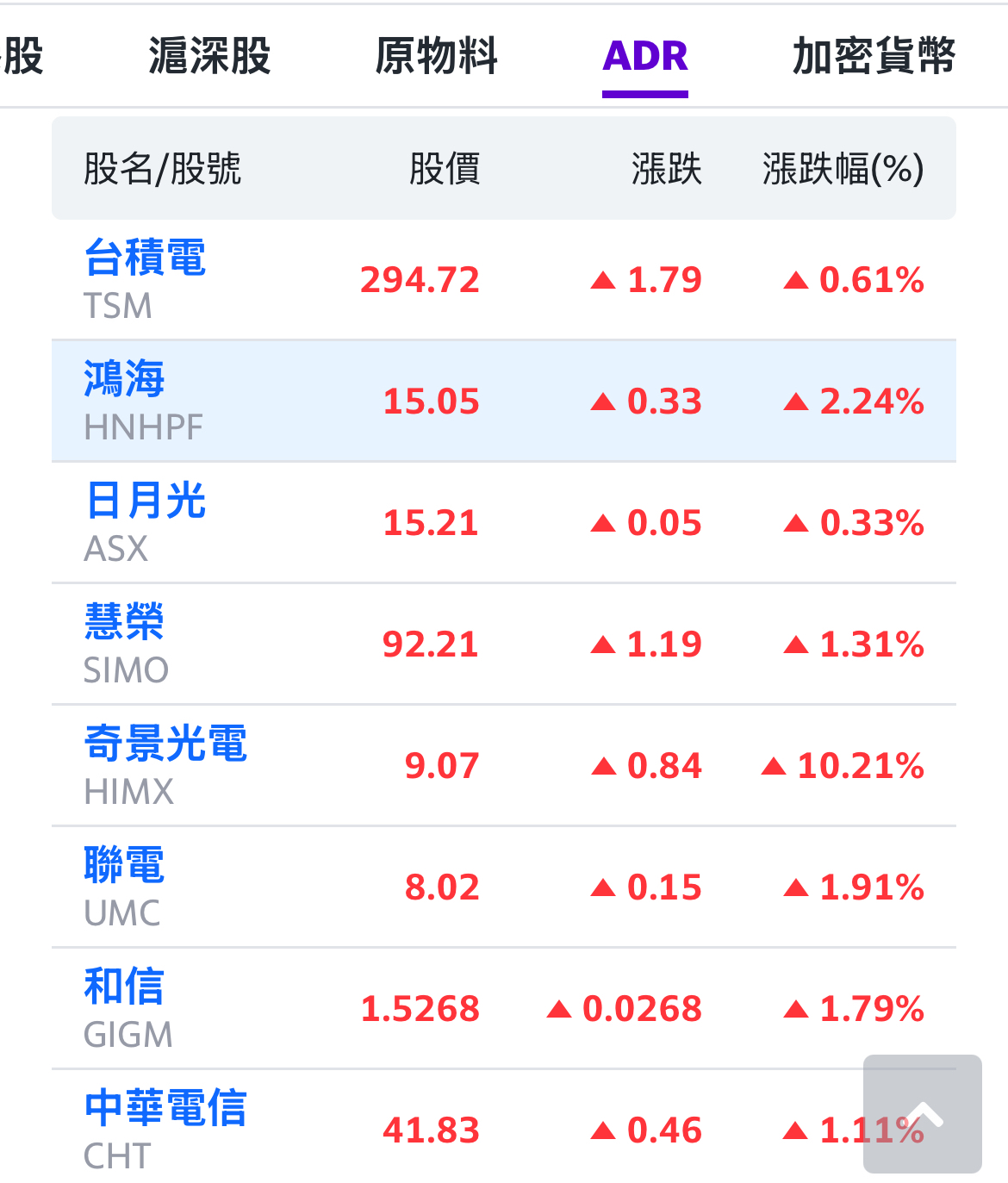Open the 台積電 TSM stock row

(x=504, y=280)
